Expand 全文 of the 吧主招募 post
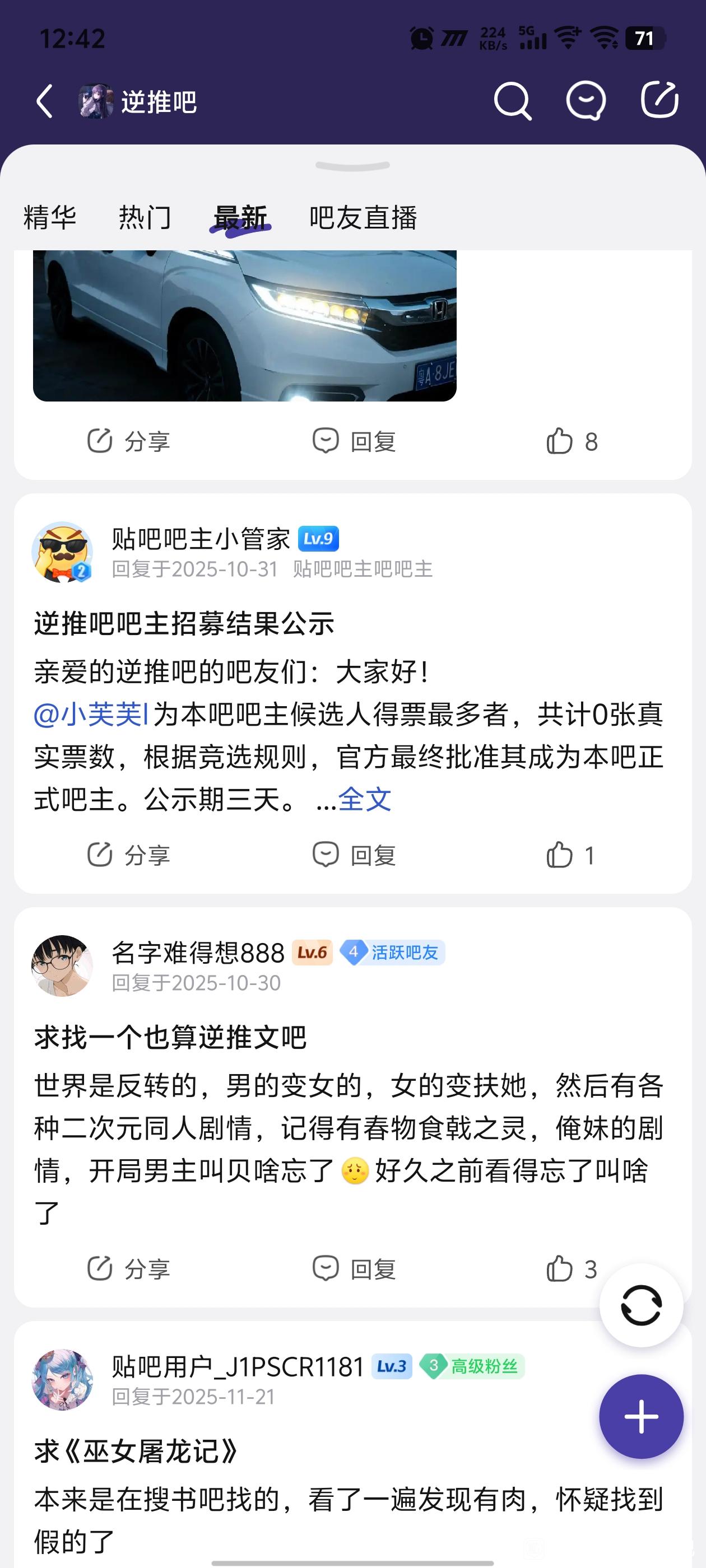Image resolution: width=706 pixels, height=1568 pixels. (364, 799)
